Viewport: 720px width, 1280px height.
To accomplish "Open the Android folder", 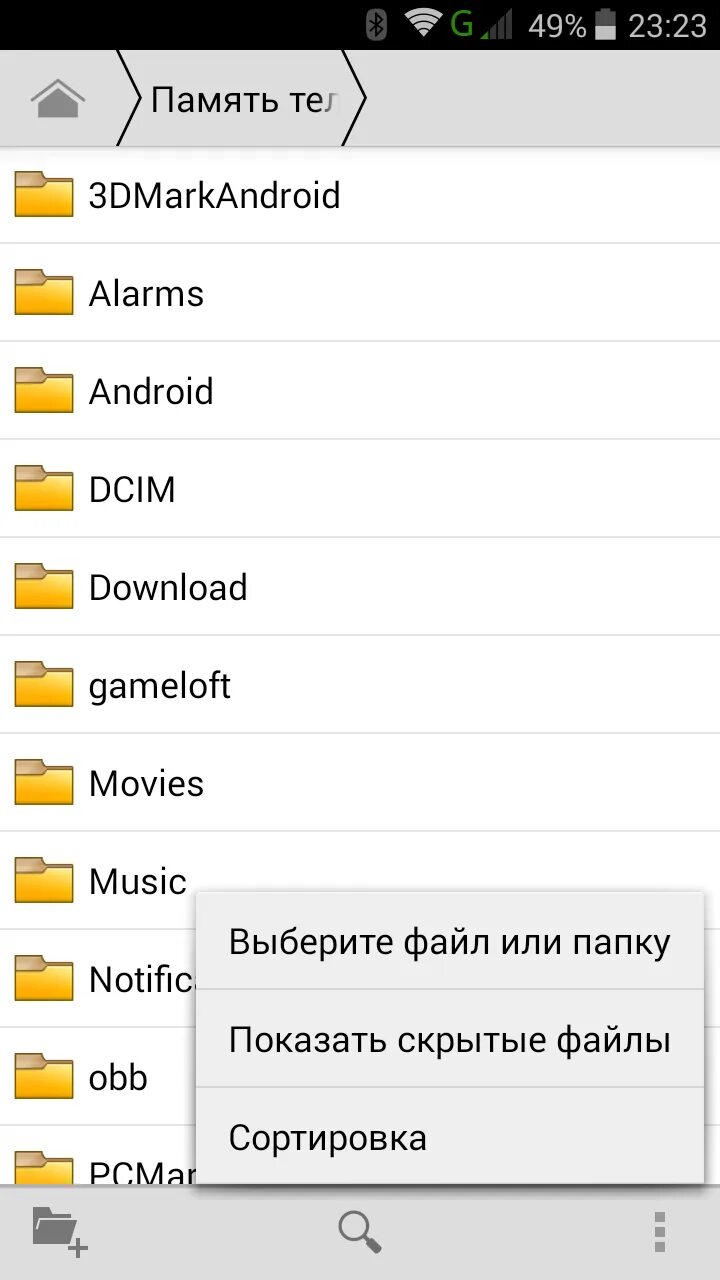I will pyautogui.click(x=151, y=391).
